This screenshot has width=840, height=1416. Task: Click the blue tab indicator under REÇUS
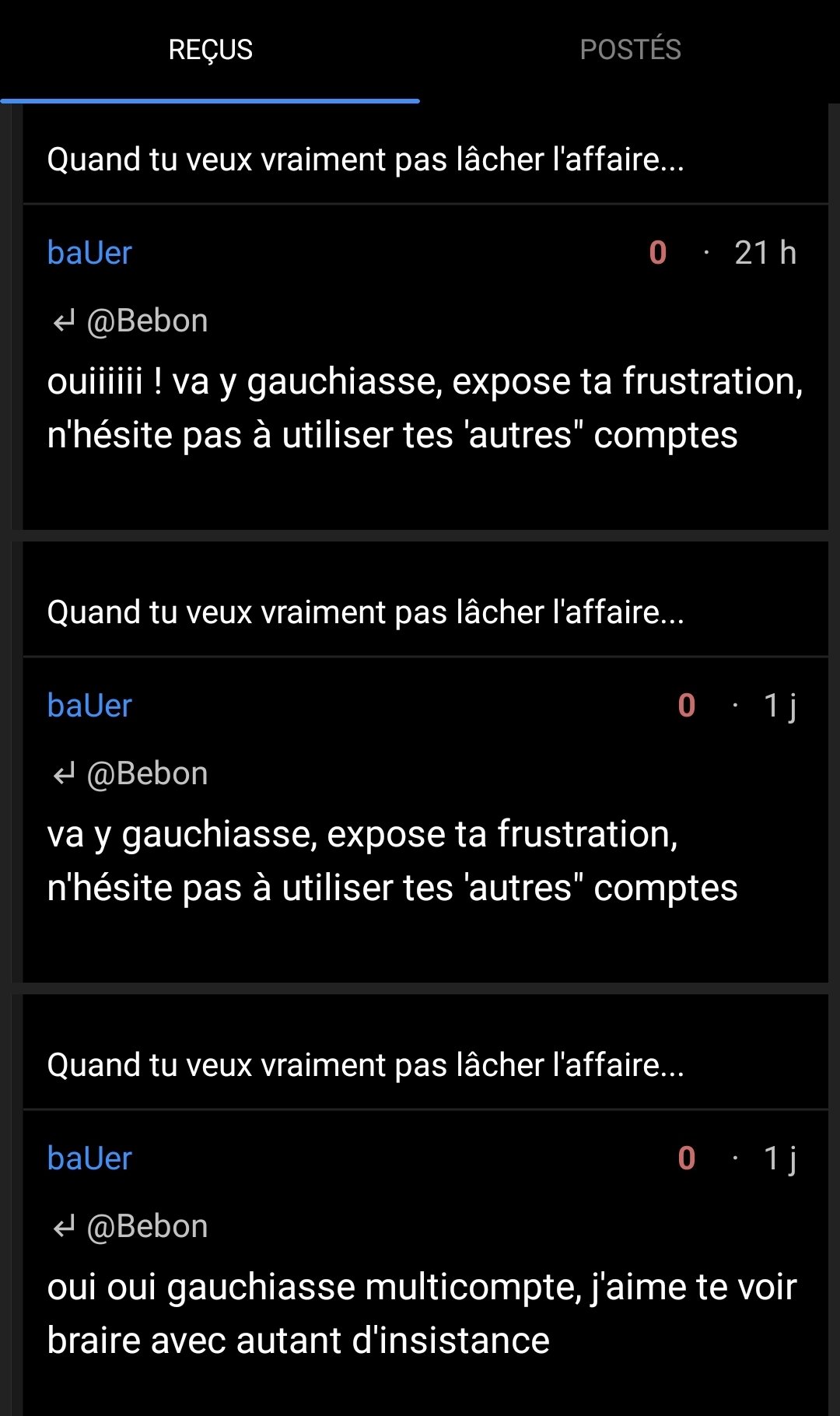210,100
